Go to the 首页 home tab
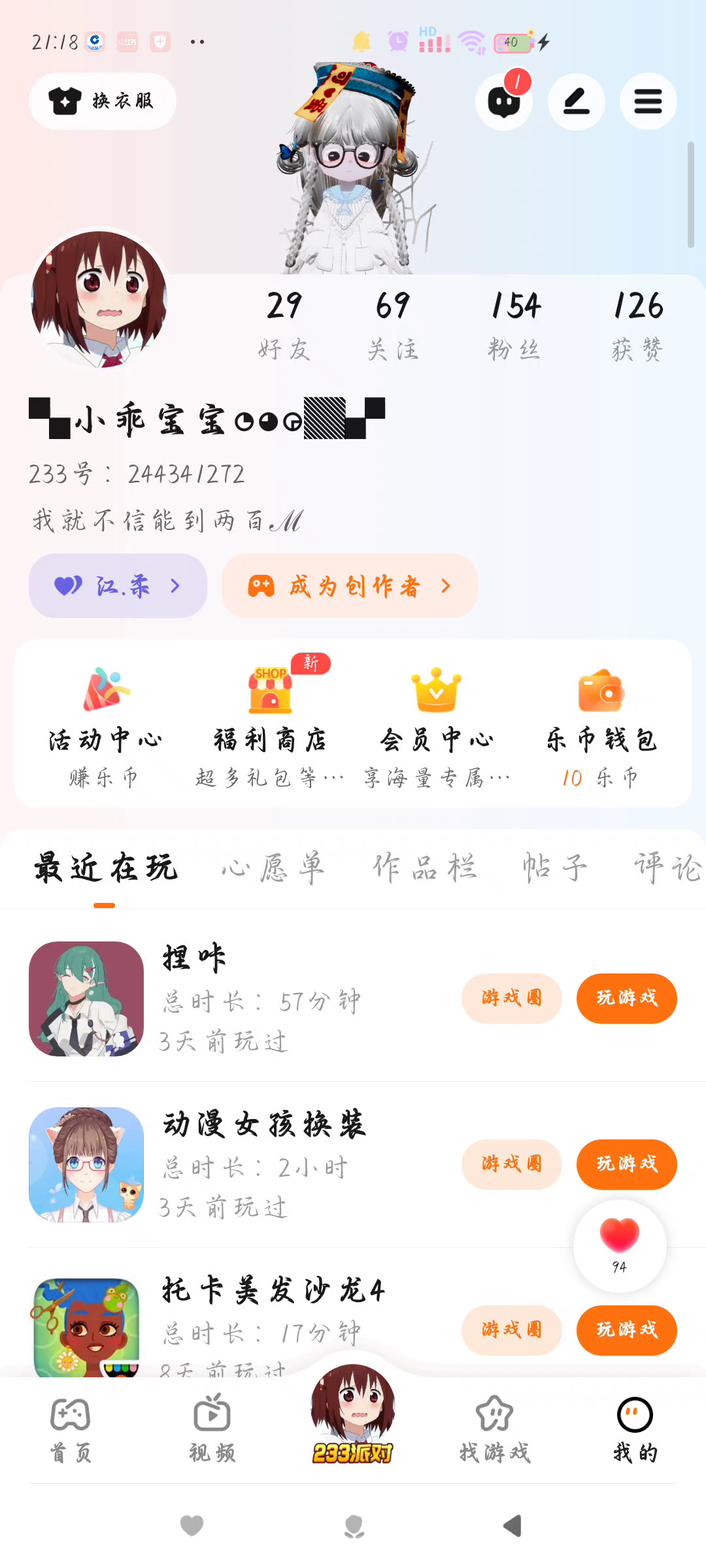The image size is (706, 1568). click(71, 1429)
